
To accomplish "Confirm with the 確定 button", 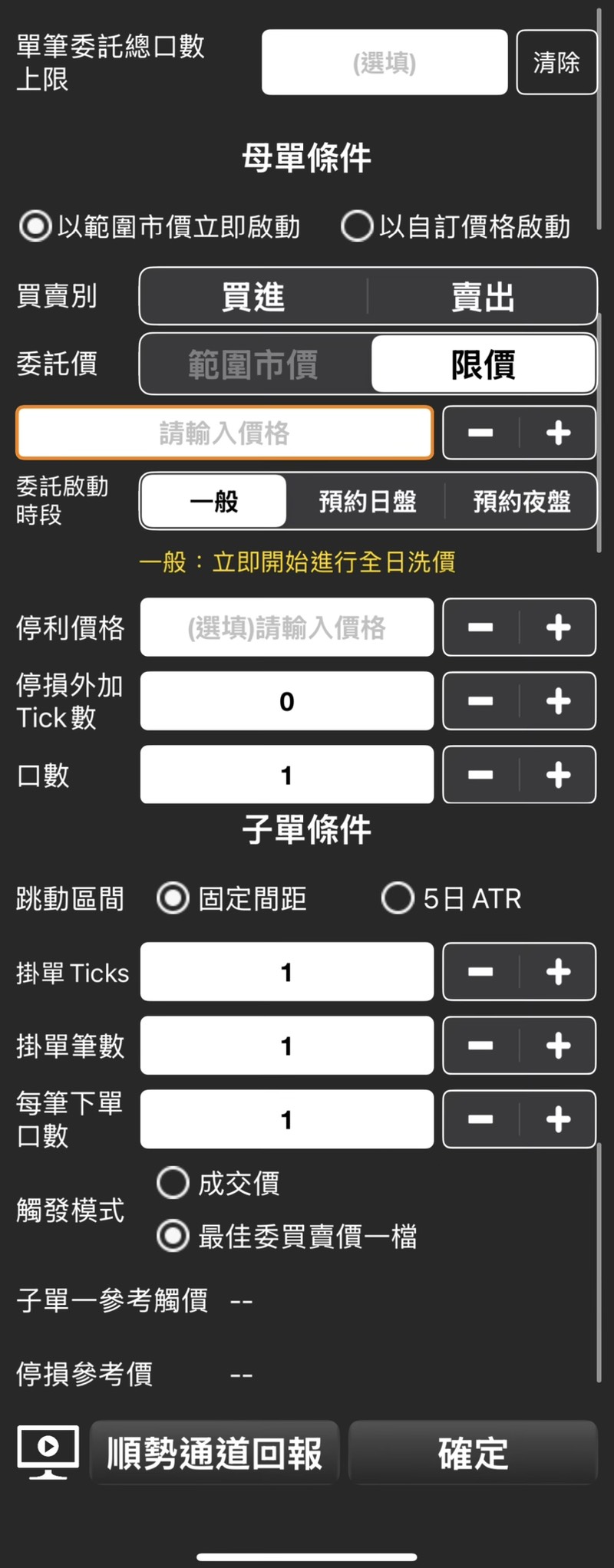I will (473, 1453).
